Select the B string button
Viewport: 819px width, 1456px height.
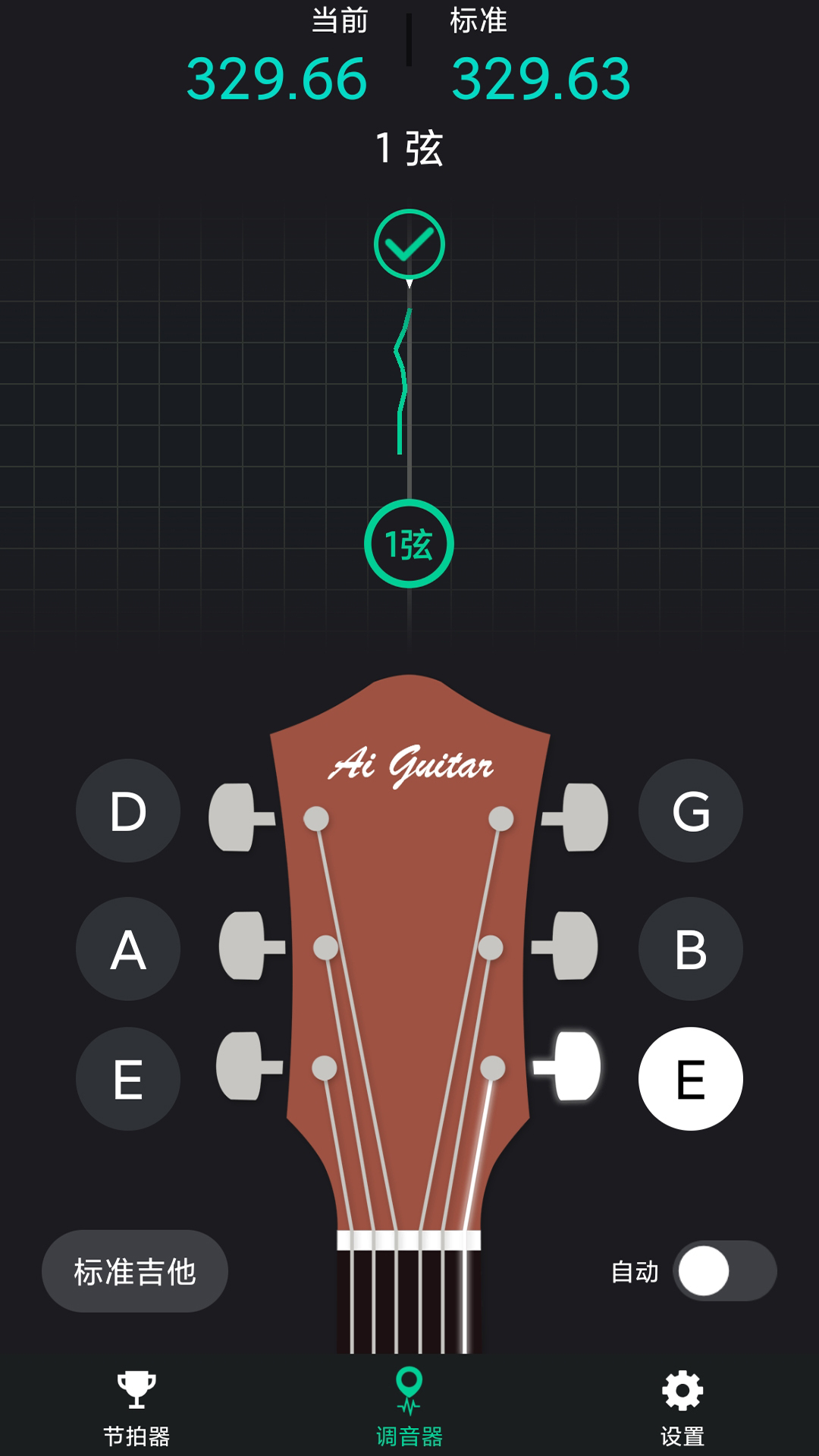[690, 949]
